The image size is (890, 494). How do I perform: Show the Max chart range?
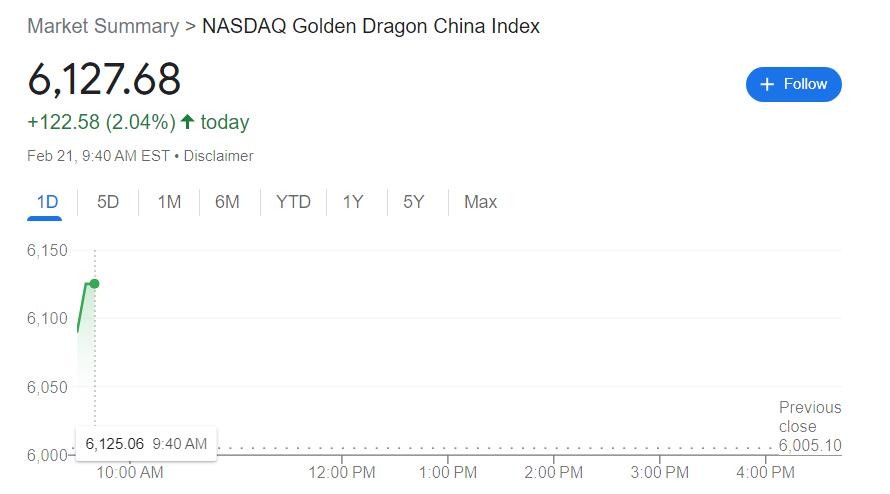480,202
